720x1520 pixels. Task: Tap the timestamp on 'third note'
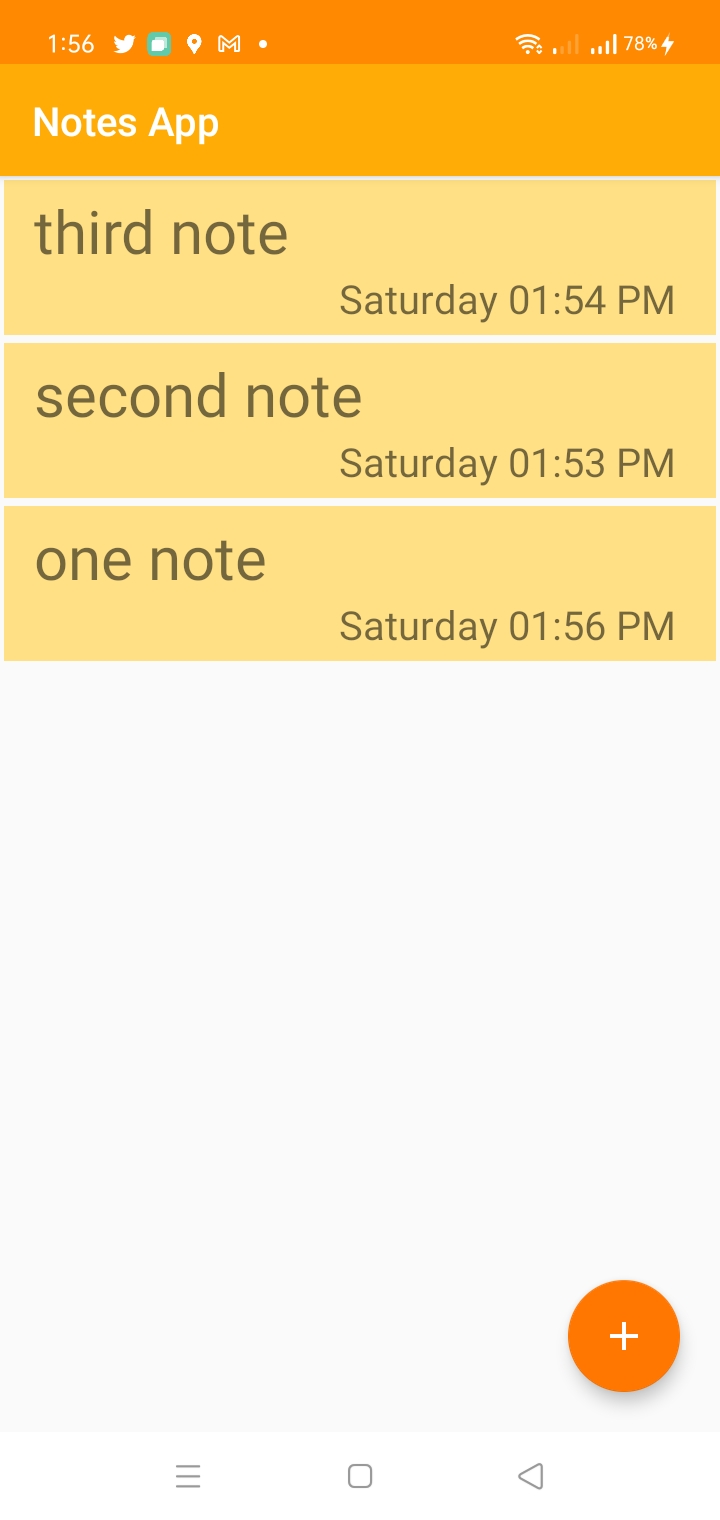click(508, 299)
